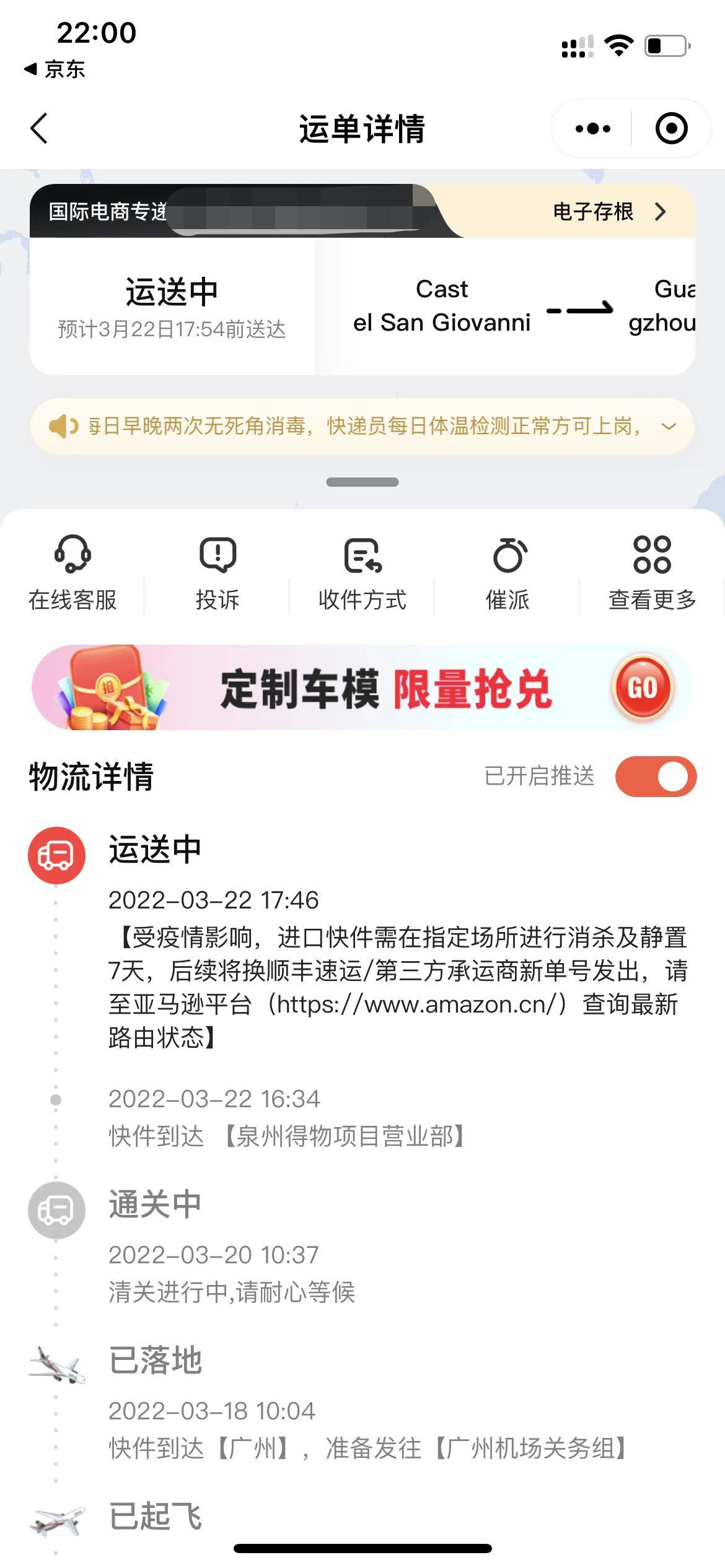
Task: Tap the speaker icon on the announcement banner
Action: click(62, 426)
